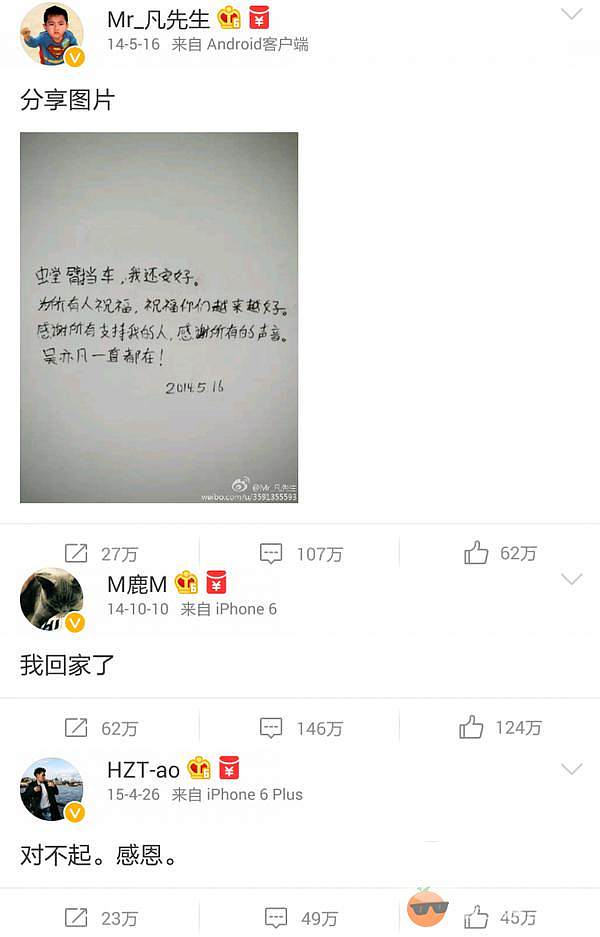Viewport: 600px width, 937px height.
Task: View the handwritten note image in full
Action: (x=159, y=317)
